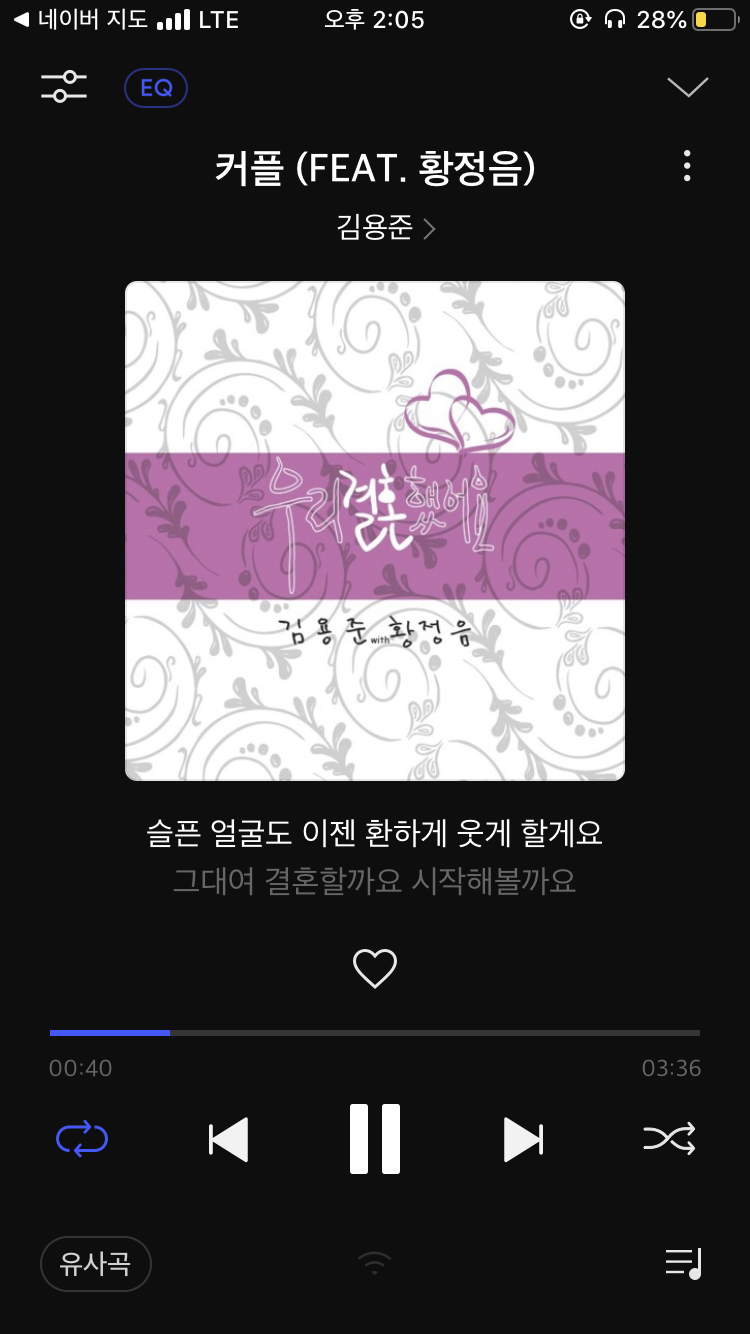The image size is (750, 1334).
Task: Open the equalizer settings icon
Action: (x=64, y=88)
